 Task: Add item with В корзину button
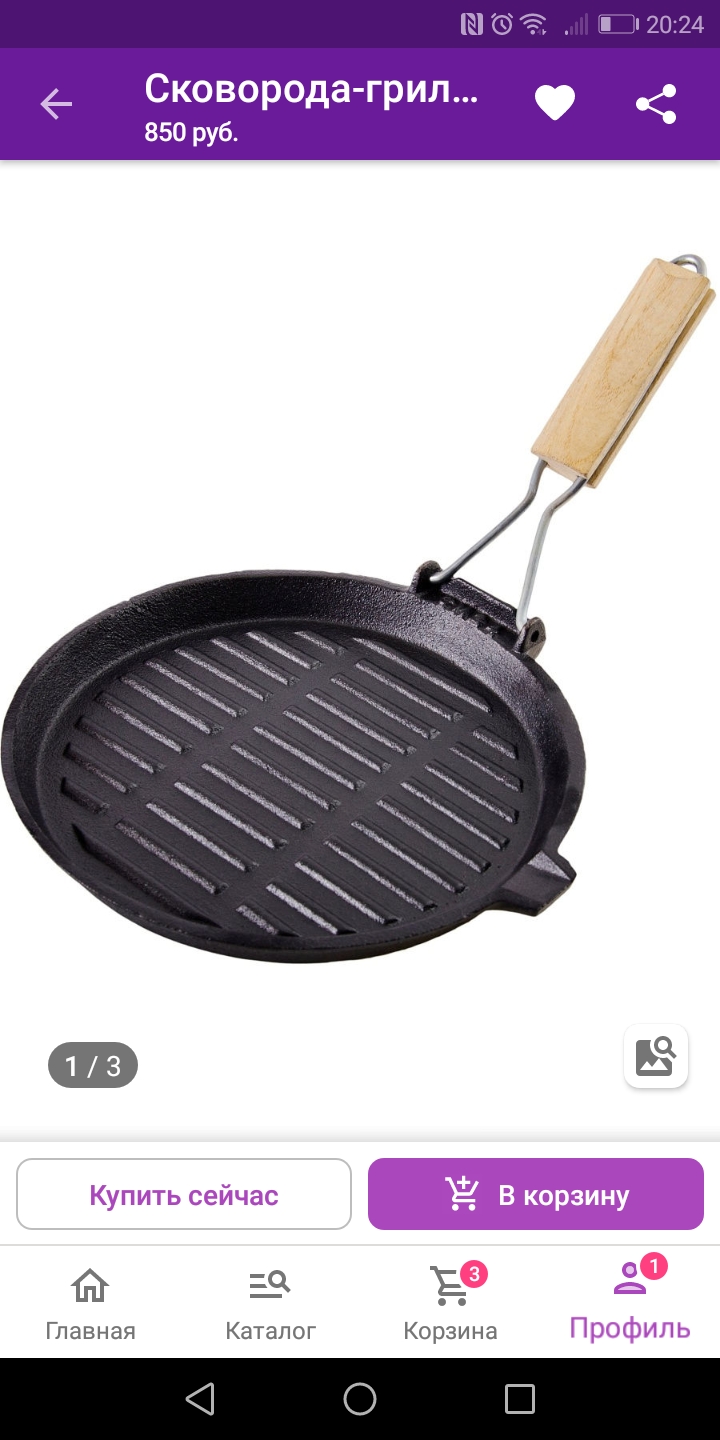[x=536, y=1194]
